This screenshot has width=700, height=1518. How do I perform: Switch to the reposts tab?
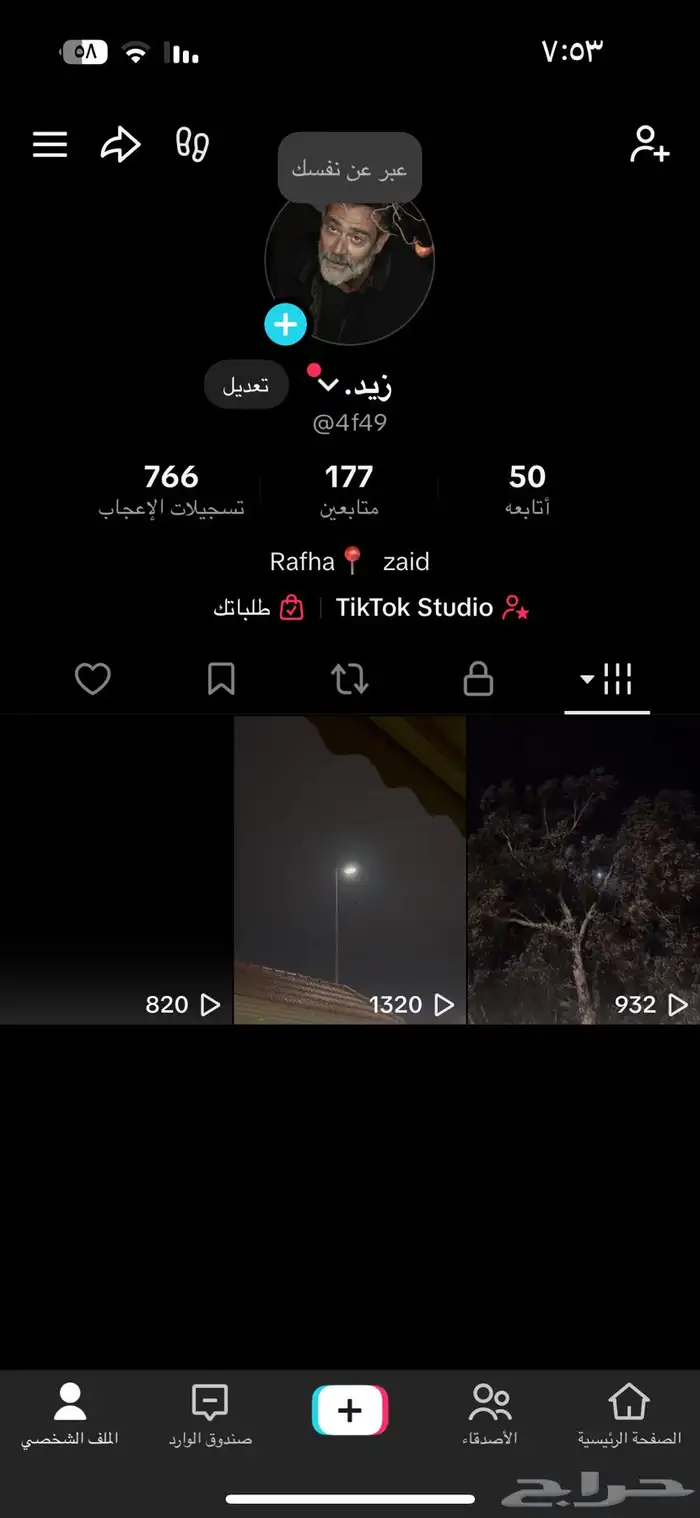(x=349, y=680)
